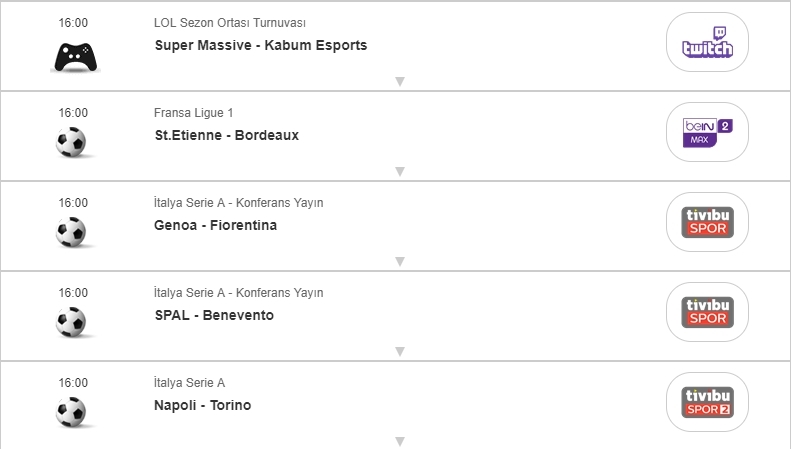Tap Twitch channel logo for Super Massive match

(x=707, y=42)
